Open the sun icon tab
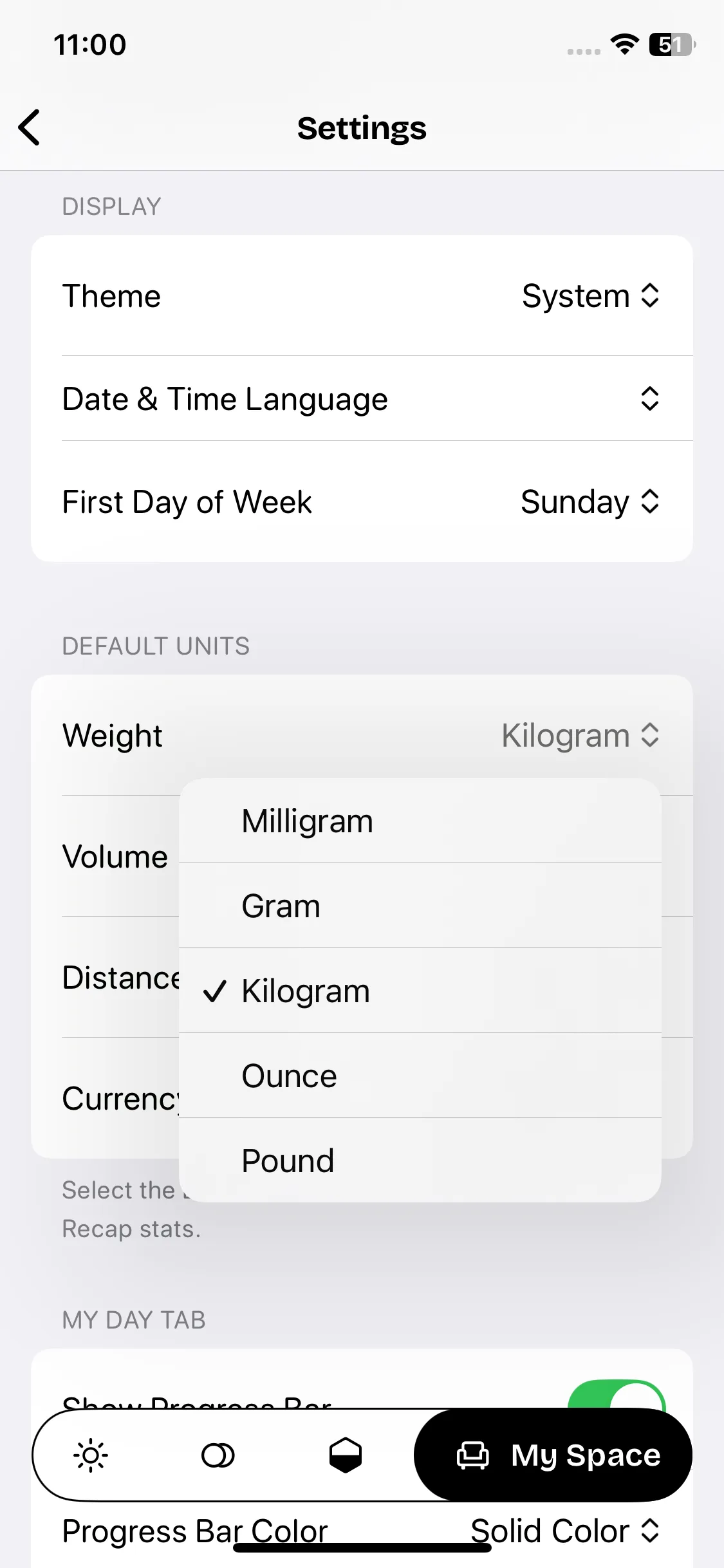This screenshot has width=724, height=1568. pyautogui.click(x=91, y=1455)
